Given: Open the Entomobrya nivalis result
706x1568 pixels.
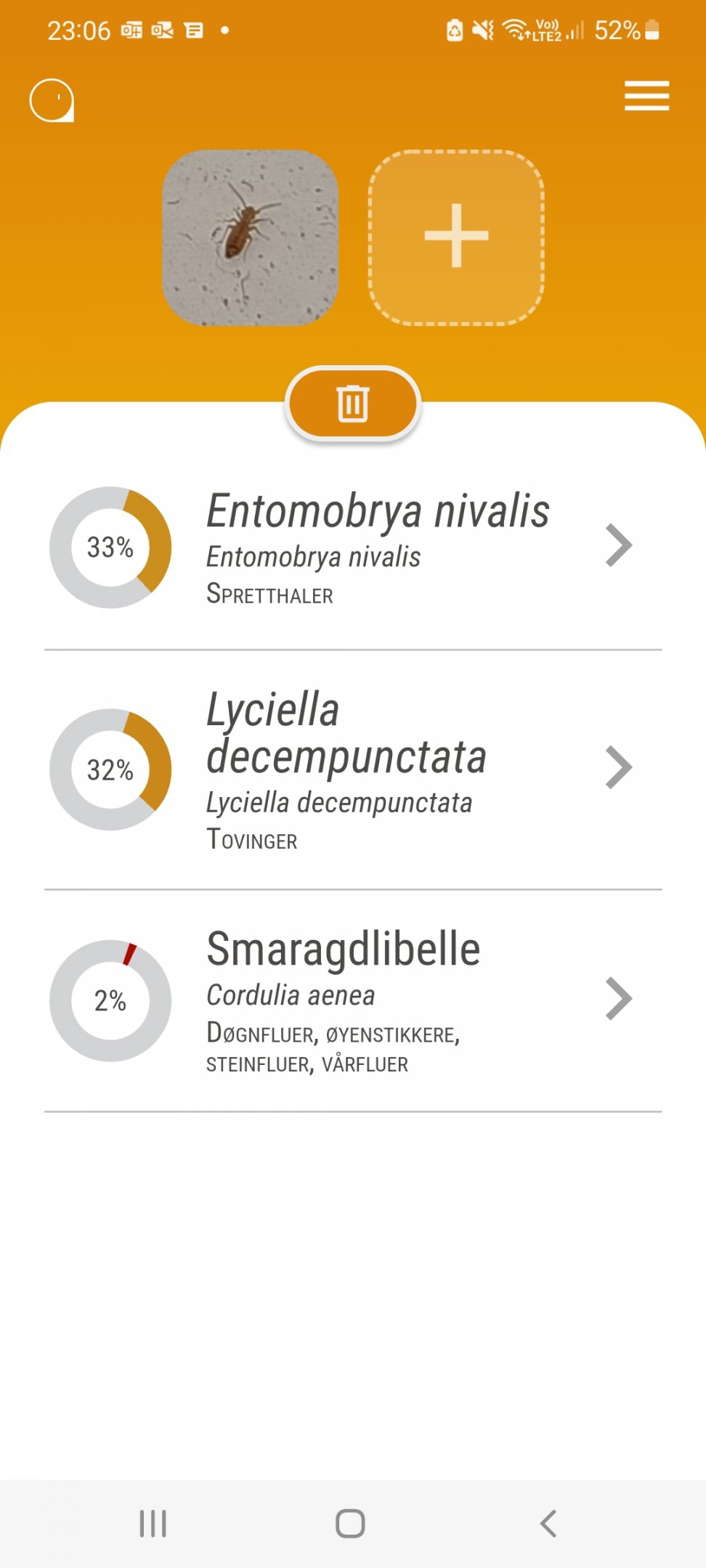Looking at the screenshot, I should click(353, 547).
